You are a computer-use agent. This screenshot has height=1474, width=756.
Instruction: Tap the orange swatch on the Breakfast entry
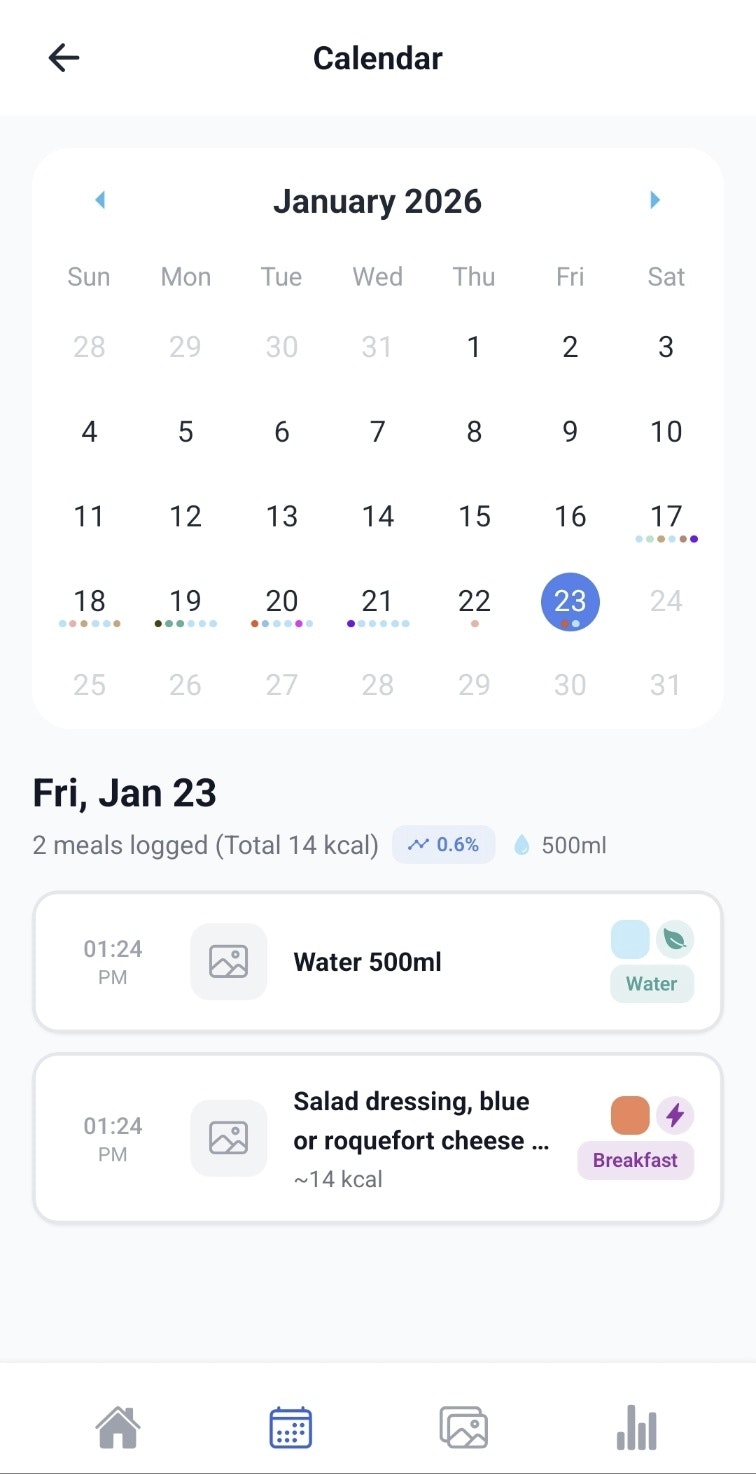tap(629, 1115)
